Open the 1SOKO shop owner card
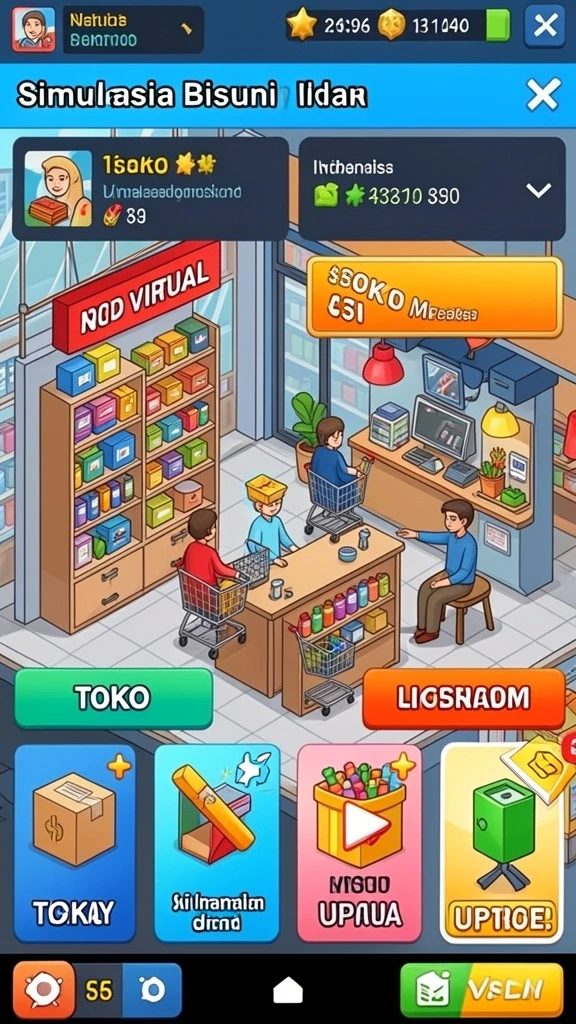Image resolution: width=576 pixels, height=1024 pixels. point(150,189)
